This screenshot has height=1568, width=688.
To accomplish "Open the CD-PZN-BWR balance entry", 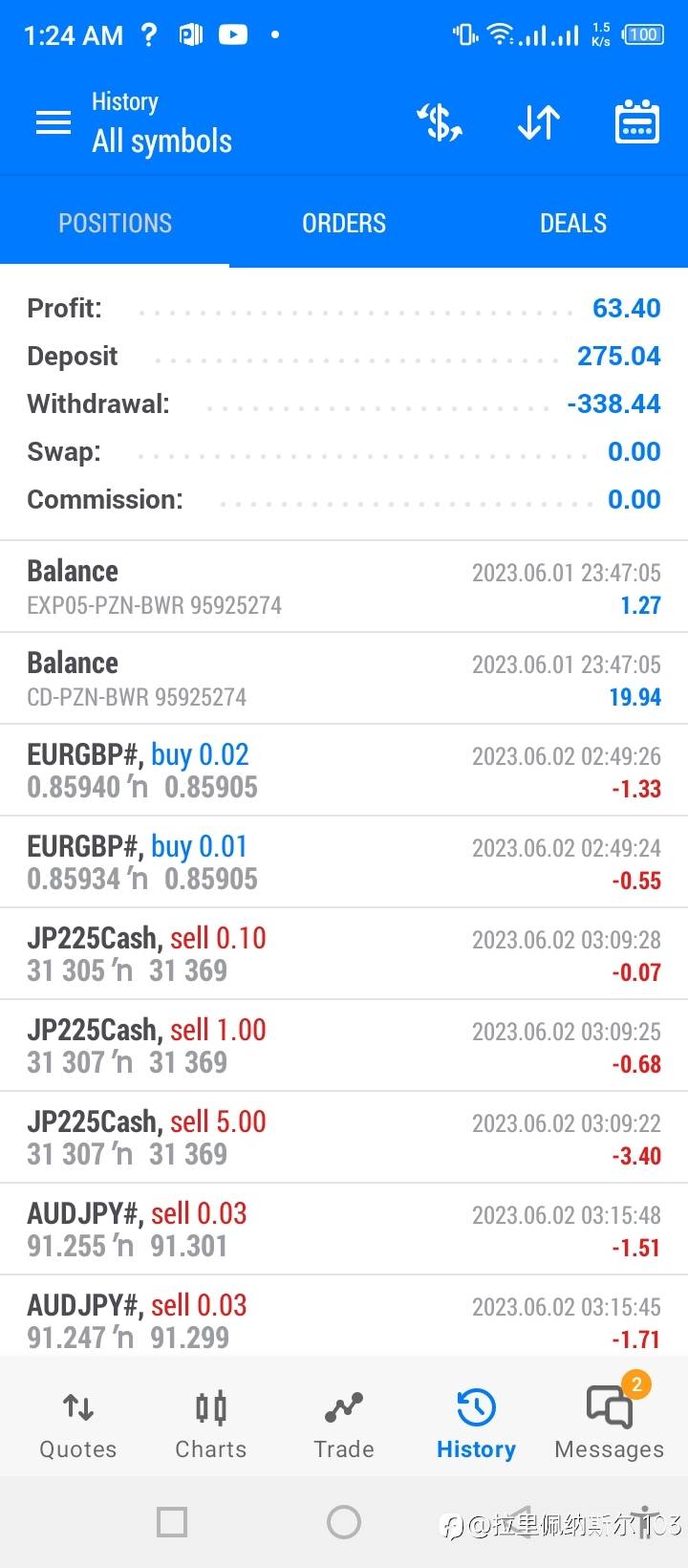I will click(x=344, y=679).
